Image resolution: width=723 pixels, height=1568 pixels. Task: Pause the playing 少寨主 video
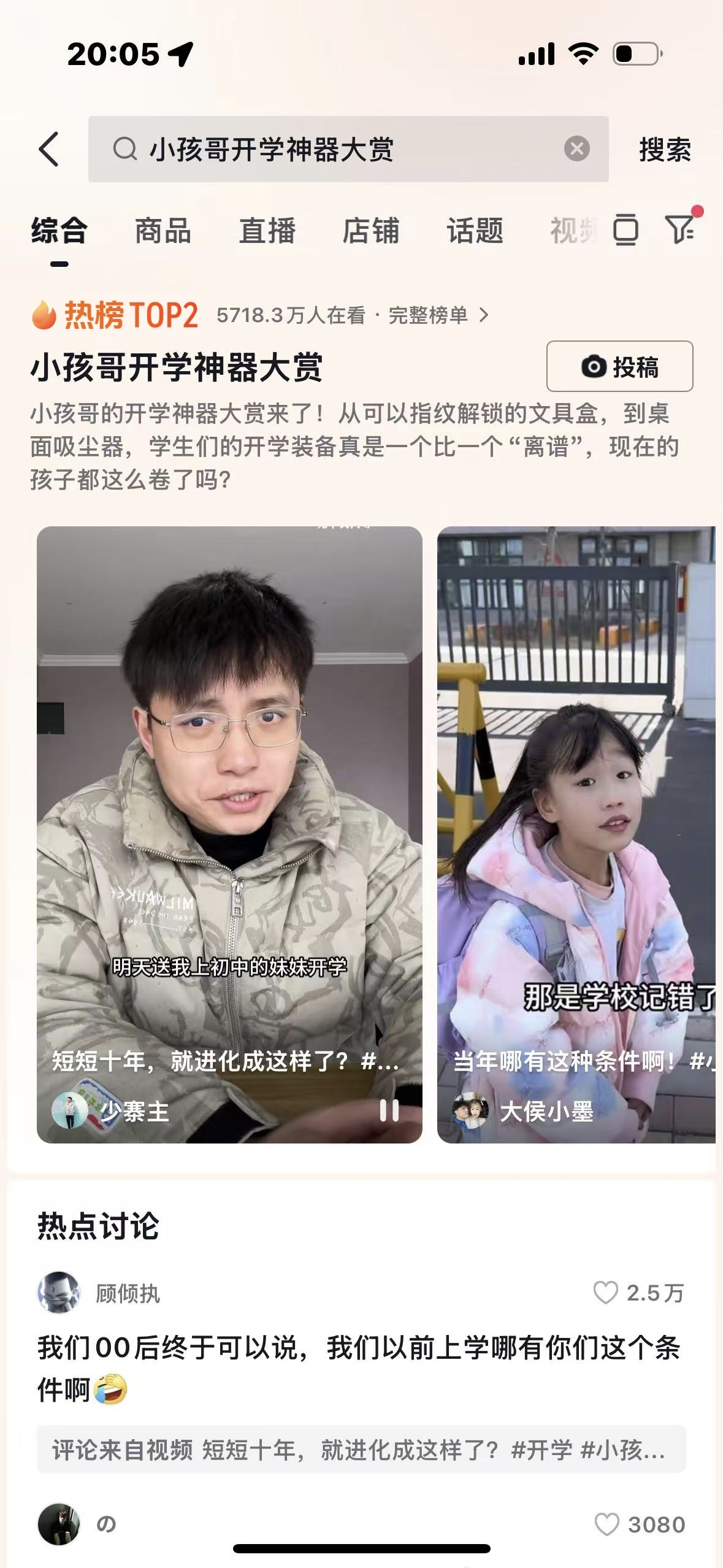(x=389, y=1110)
